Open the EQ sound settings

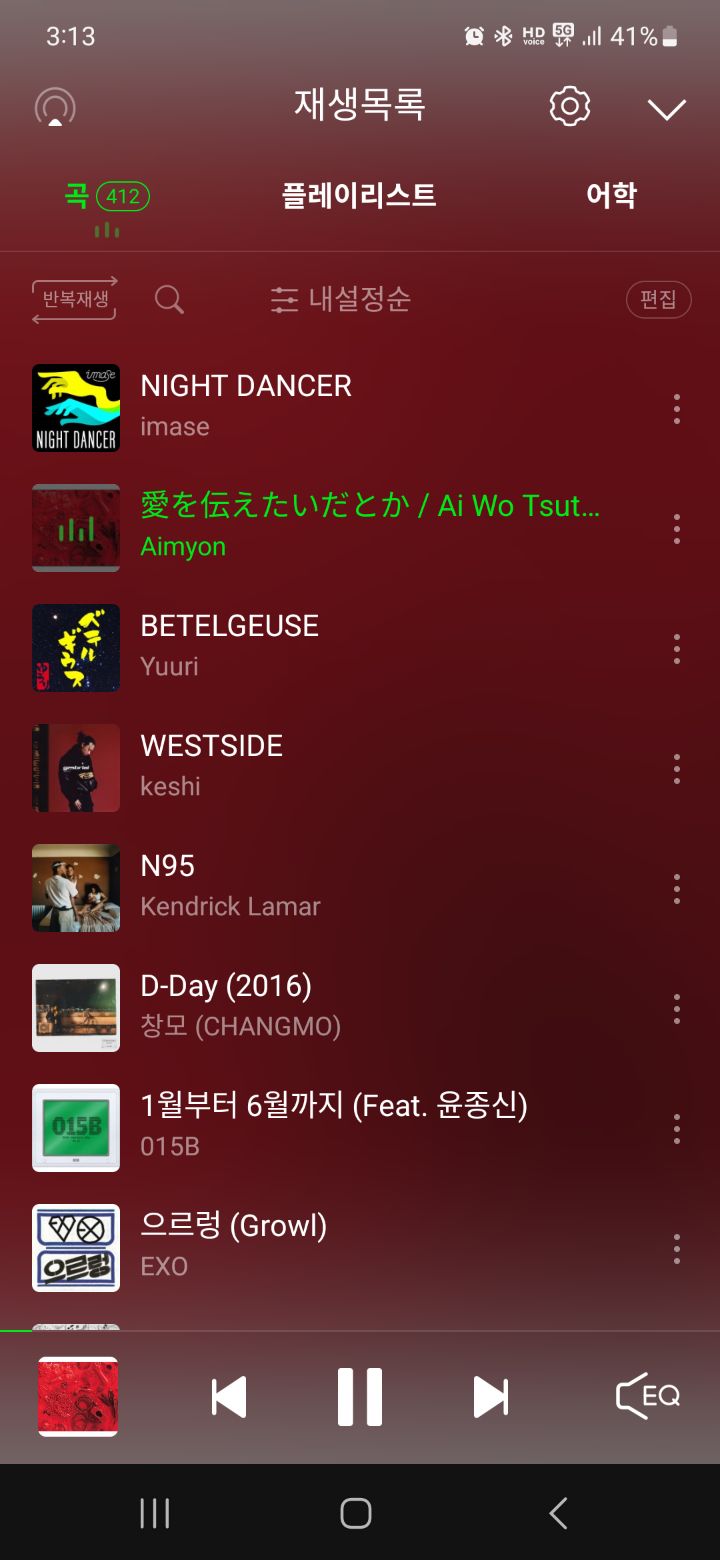tap(648, 1397)
